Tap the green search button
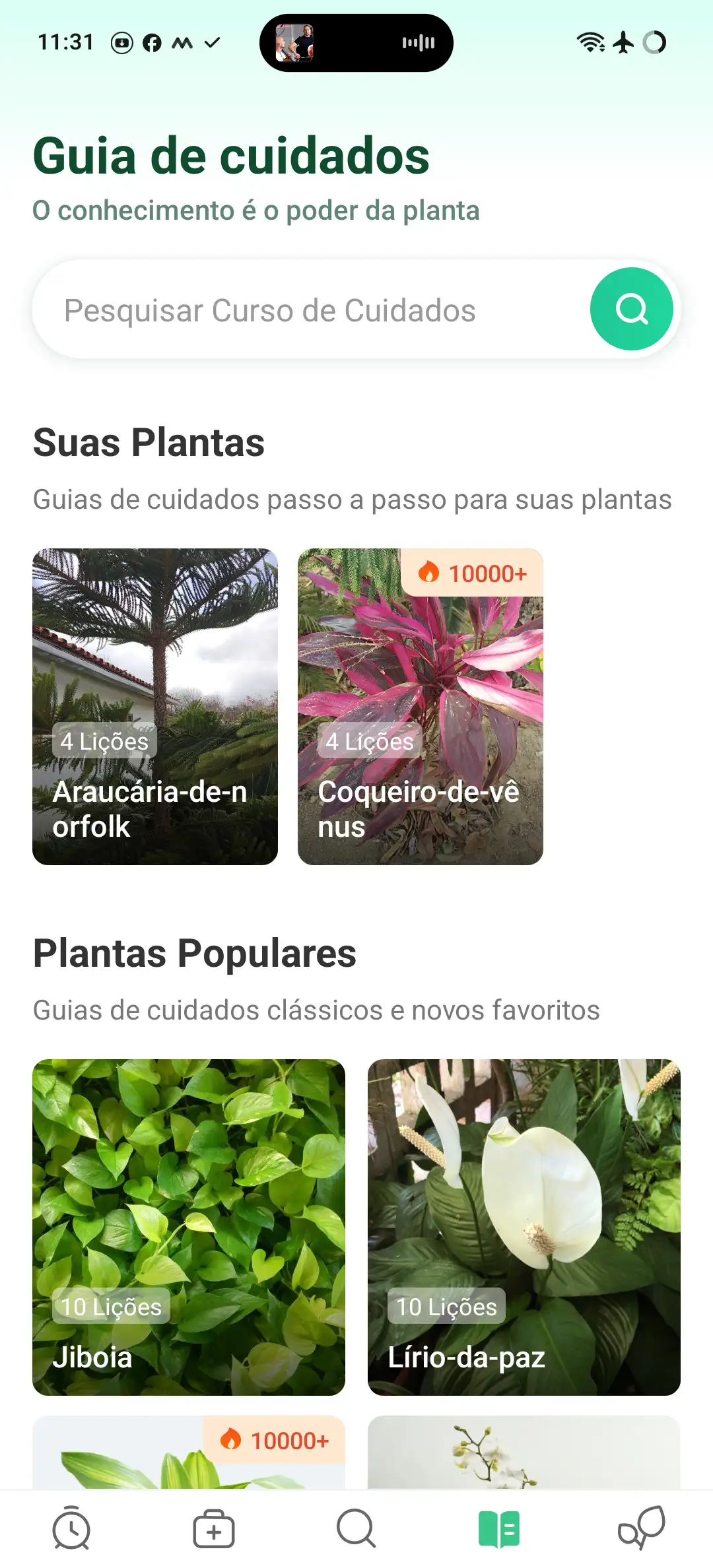The image size is (713, 1568). coord(631,309)
